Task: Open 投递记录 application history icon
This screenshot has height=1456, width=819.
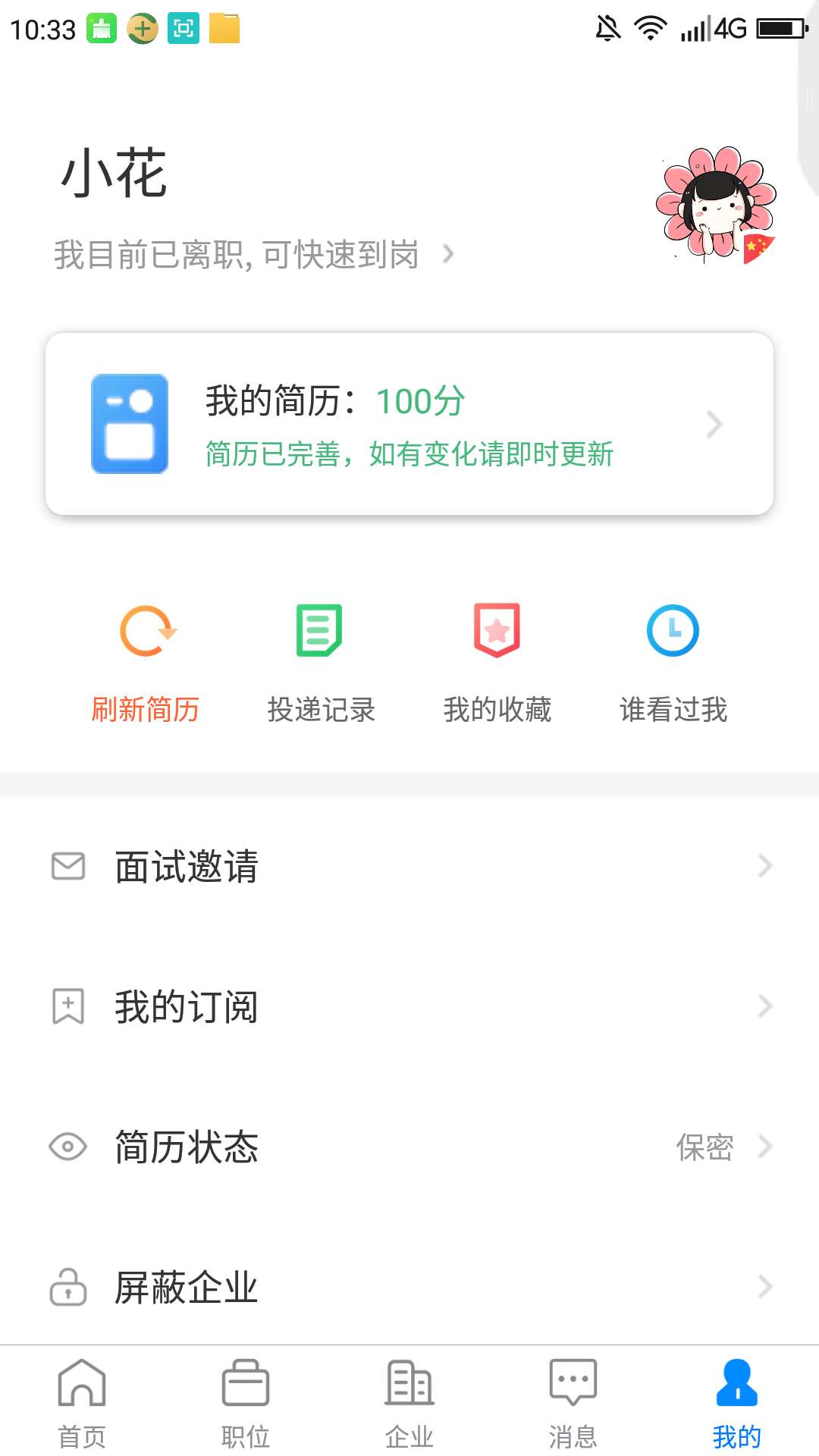Action: (x=321, y=629)
